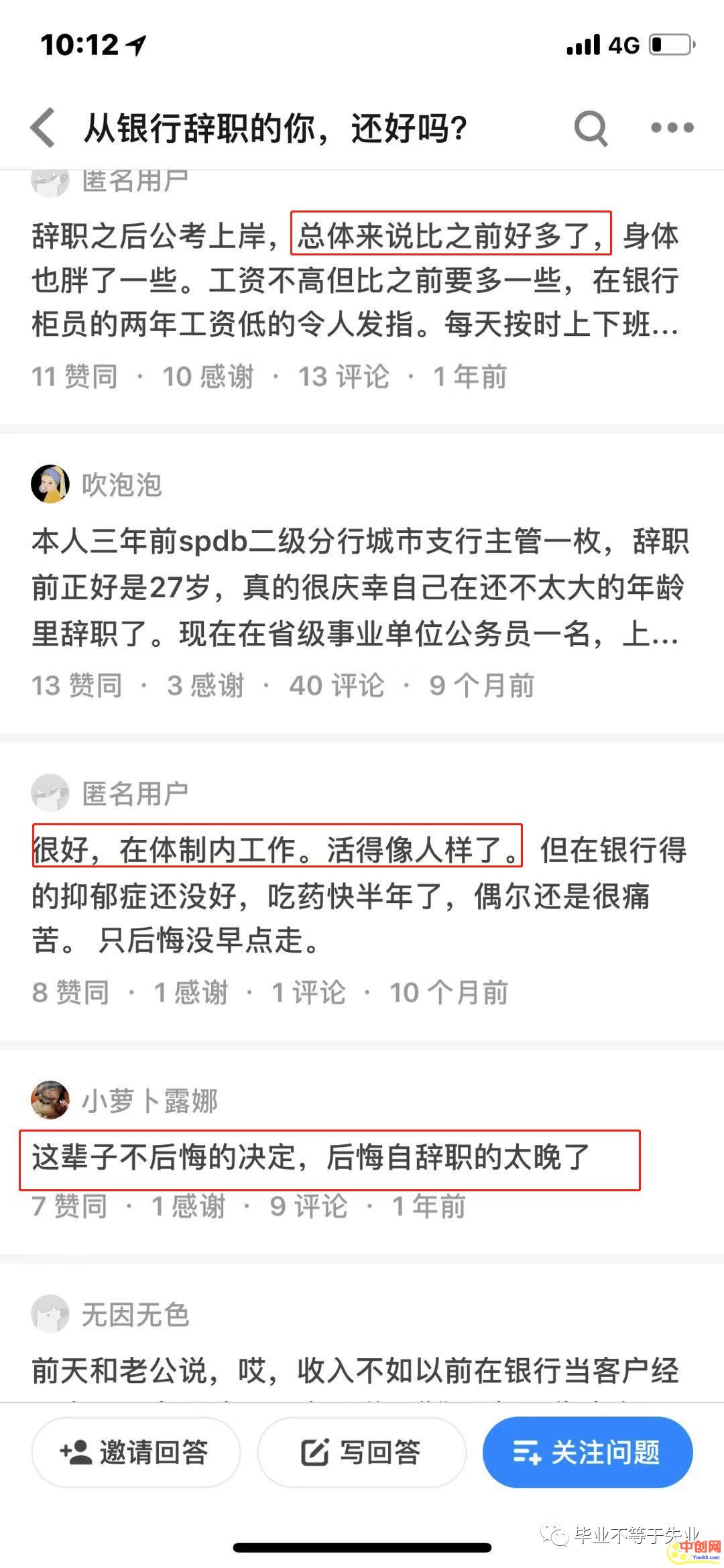Tap 邀请回答 button
Screen dimensions: 724x1568
(135, 1452)
